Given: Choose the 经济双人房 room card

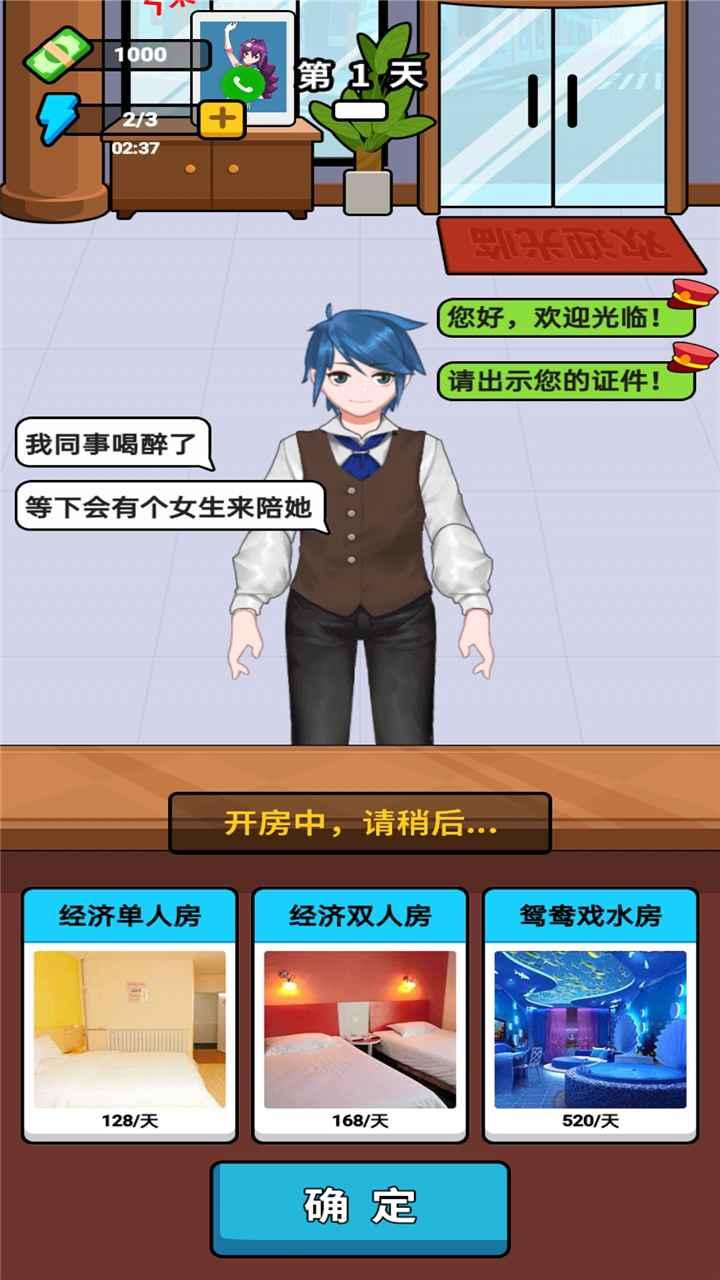Looking at the screenshot, I should 360,1015.
